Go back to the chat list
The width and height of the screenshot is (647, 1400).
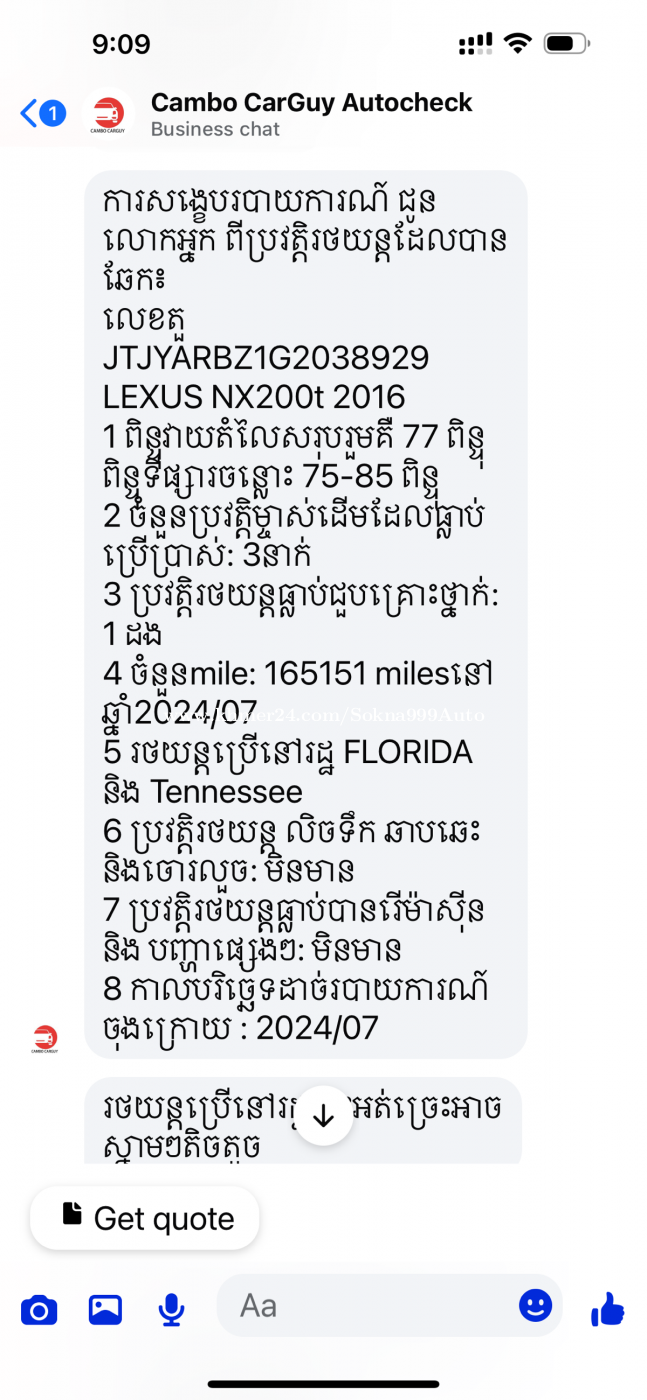click(x=42, y=113)
